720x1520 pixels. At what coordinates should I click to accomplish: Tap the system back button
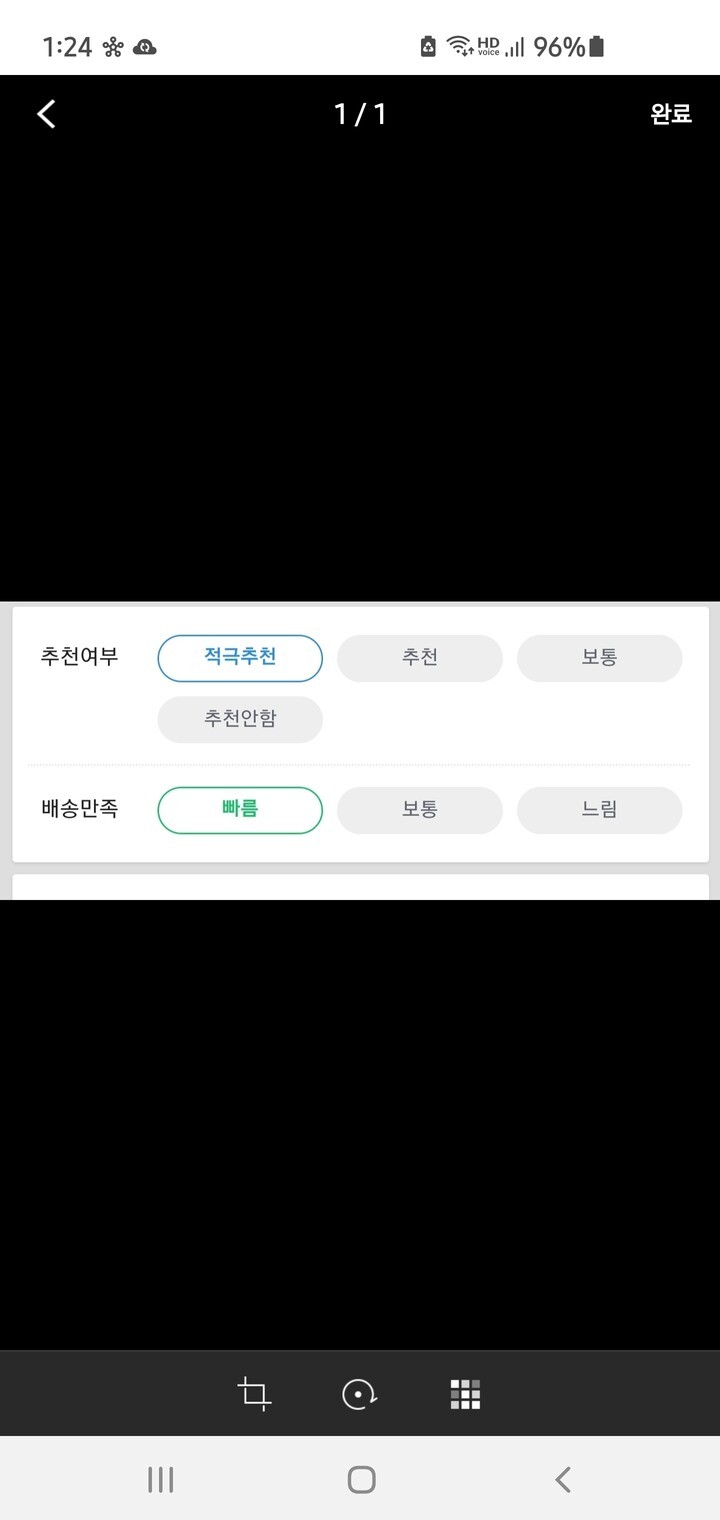[563, 1479]
